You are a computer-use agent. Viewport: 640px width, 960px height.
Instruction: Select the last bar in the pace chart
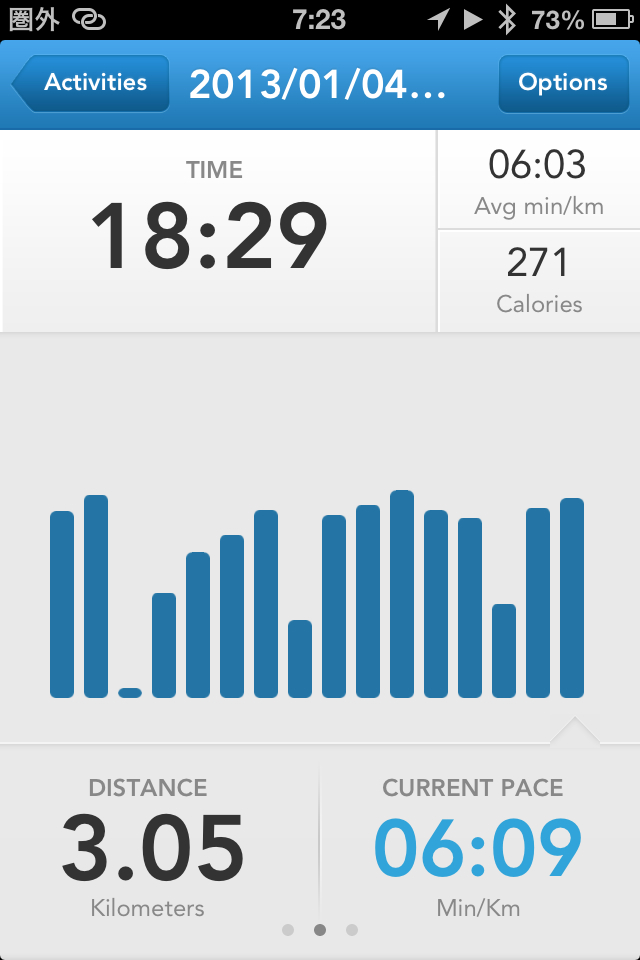pos(572,597)
